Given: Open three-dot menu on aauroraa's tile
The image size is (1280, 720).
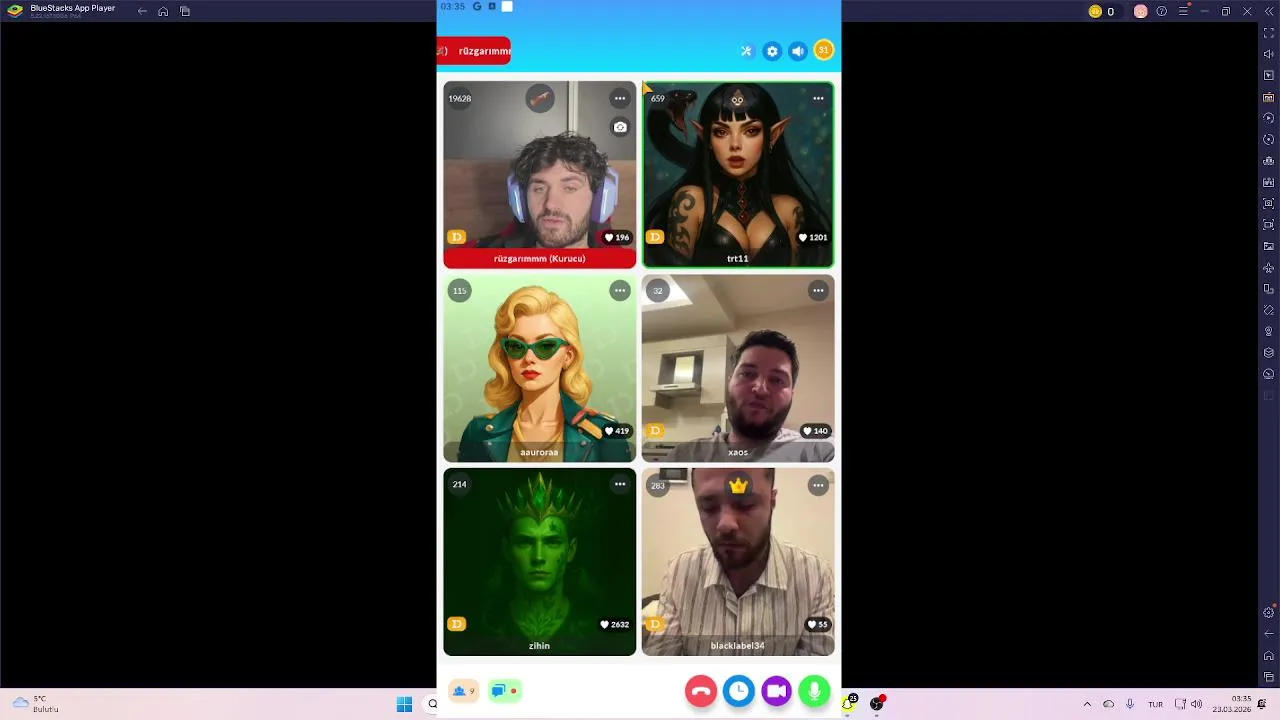Looking at the screenshot, I should (x=620, y=290).
